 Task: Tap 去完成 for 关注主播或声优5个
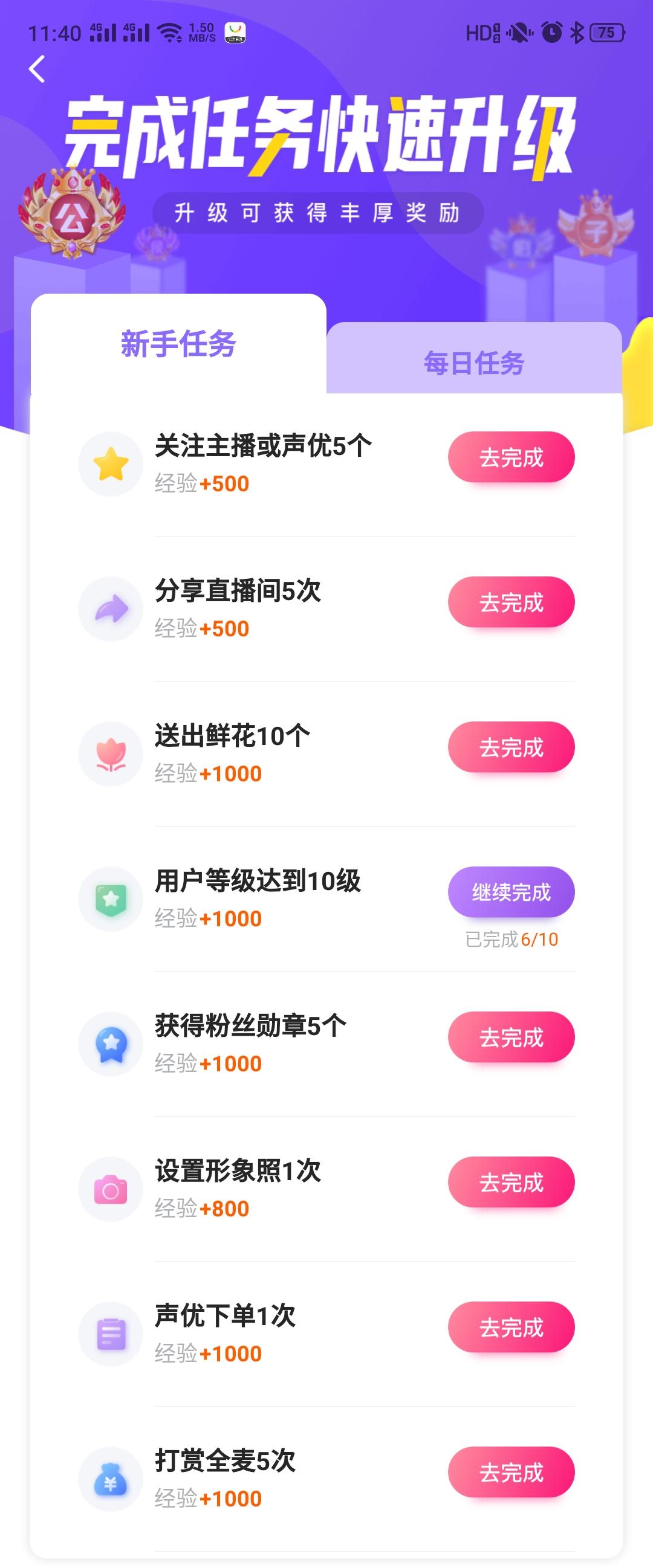(x=511, y=457)
